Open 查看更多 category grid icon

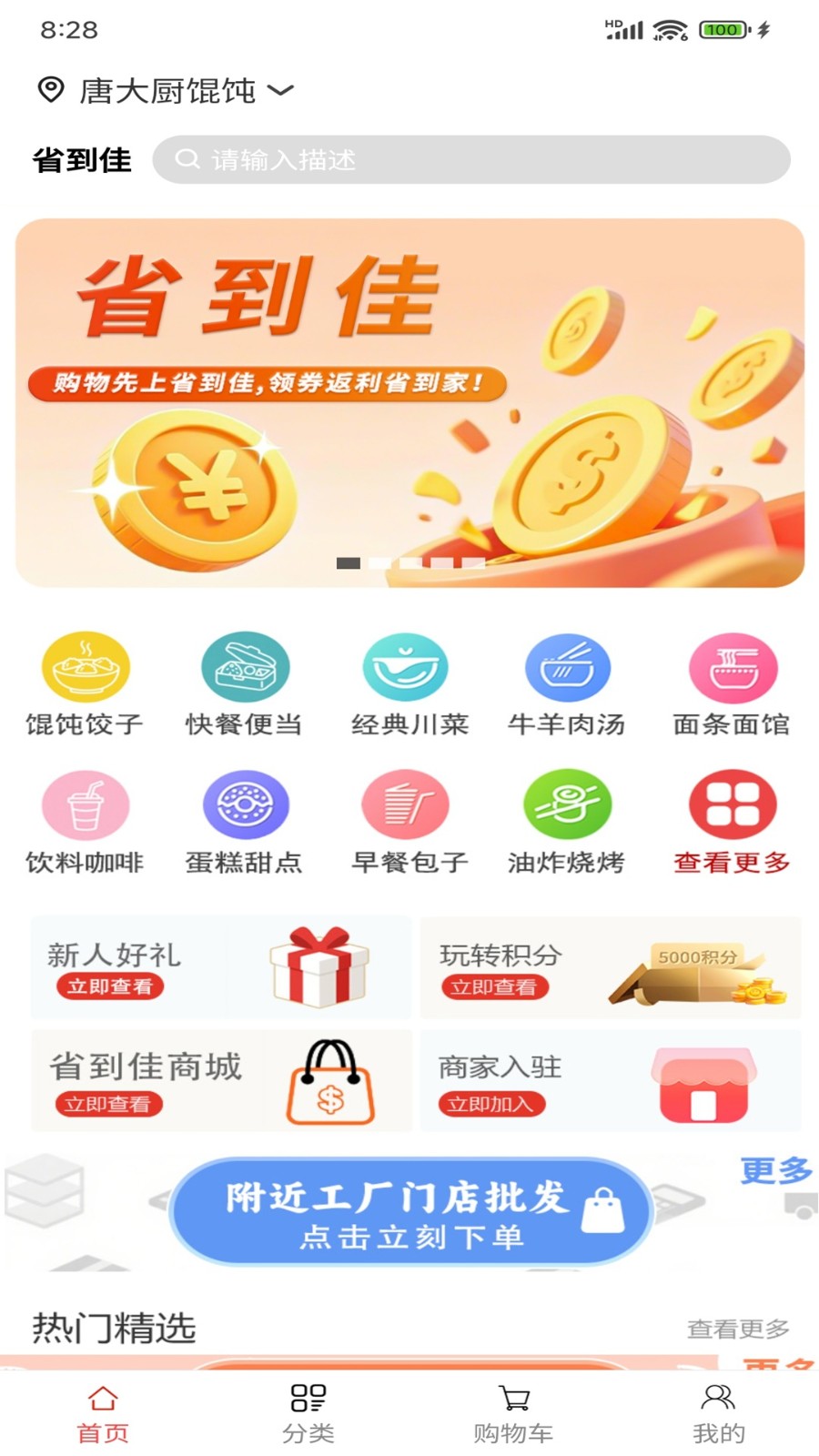[x=733, y=807]
